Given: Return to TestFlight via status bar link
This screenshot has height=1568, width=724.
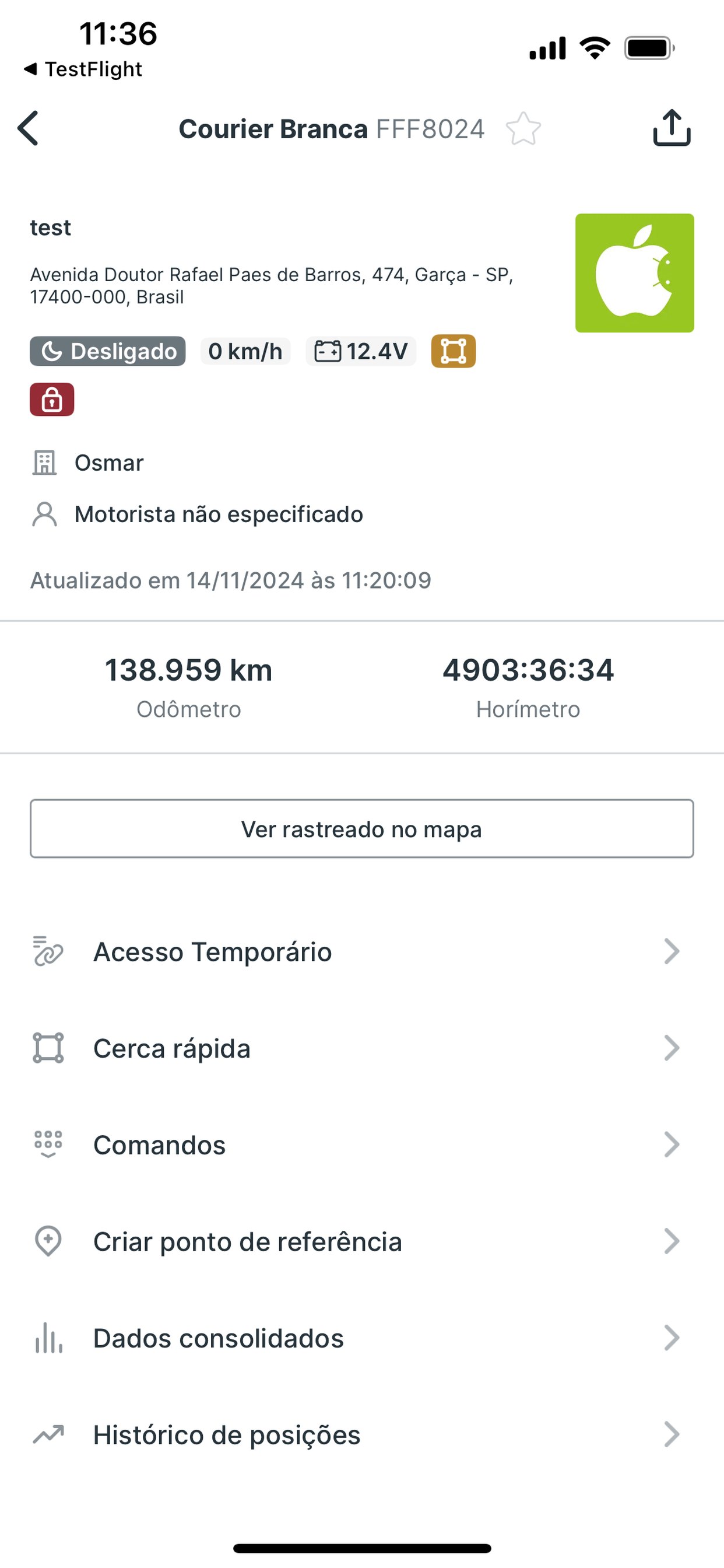Looking at the screenshot, I should 83,69.
